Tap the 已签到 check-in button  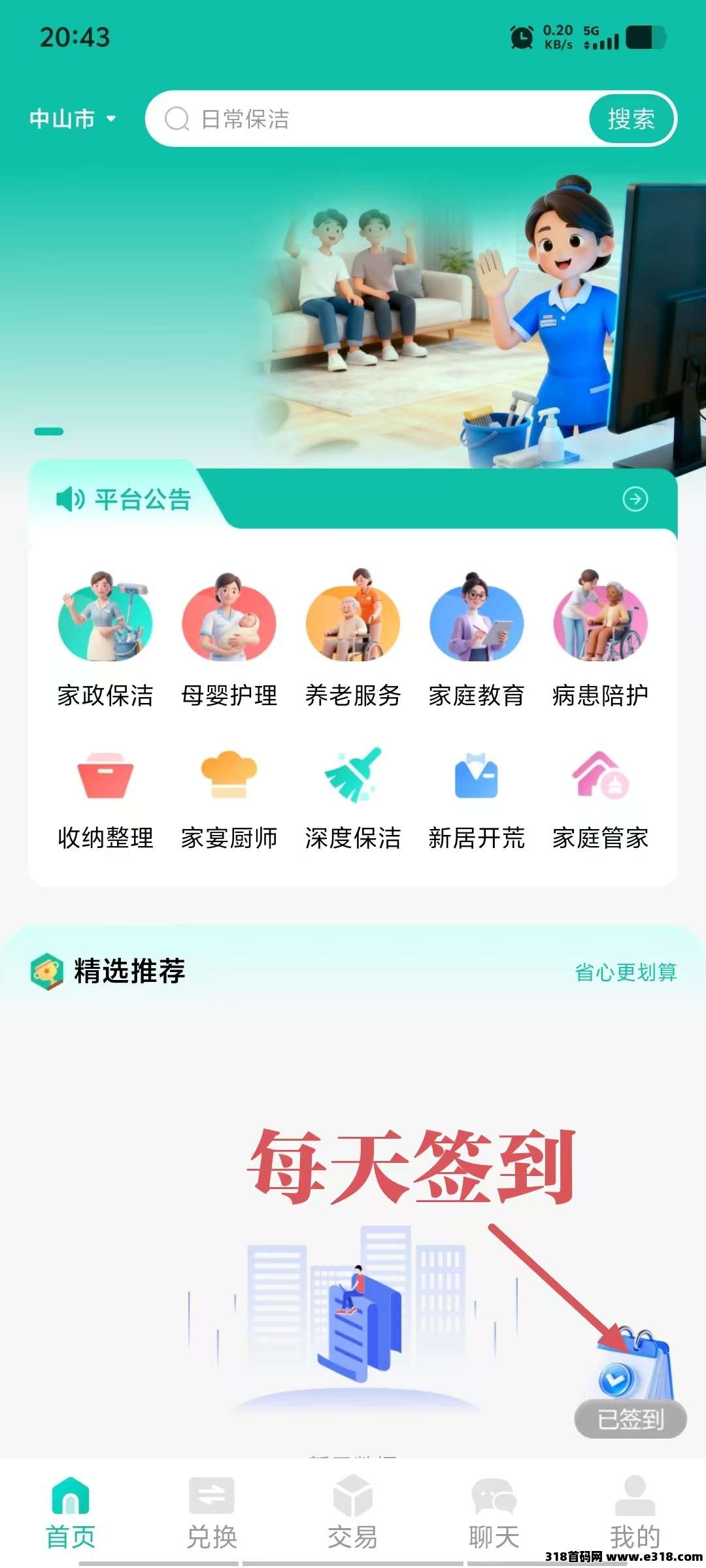[630, 1418]
